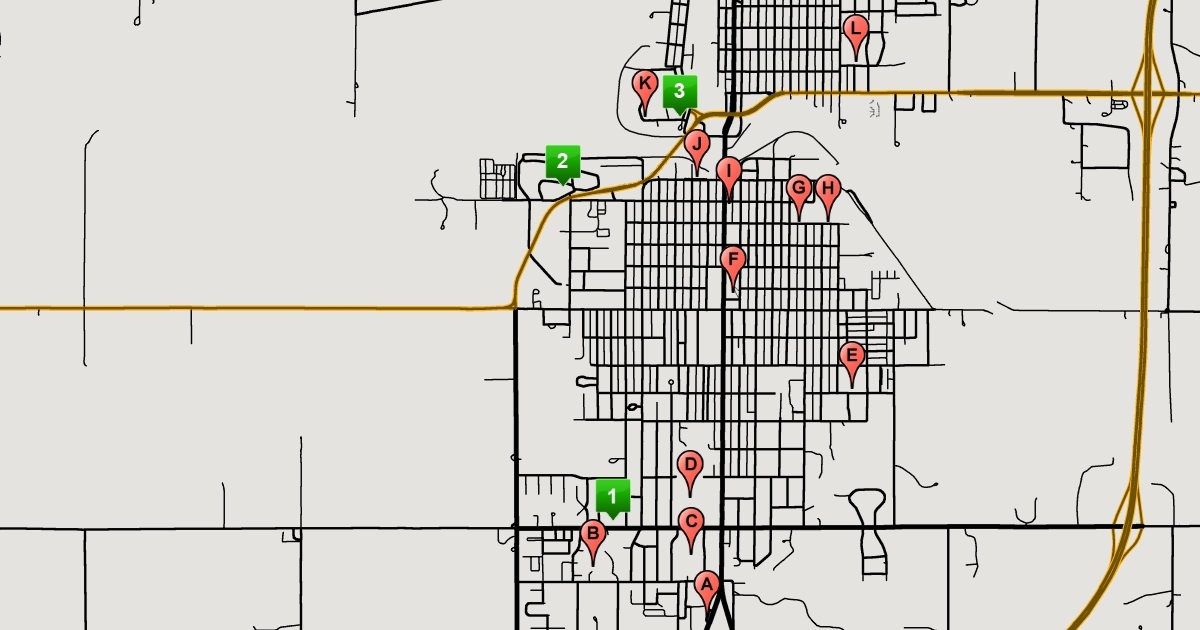Open the marker labeled L
This screenshot has height=630, width=1200.
tap(854, 30)
